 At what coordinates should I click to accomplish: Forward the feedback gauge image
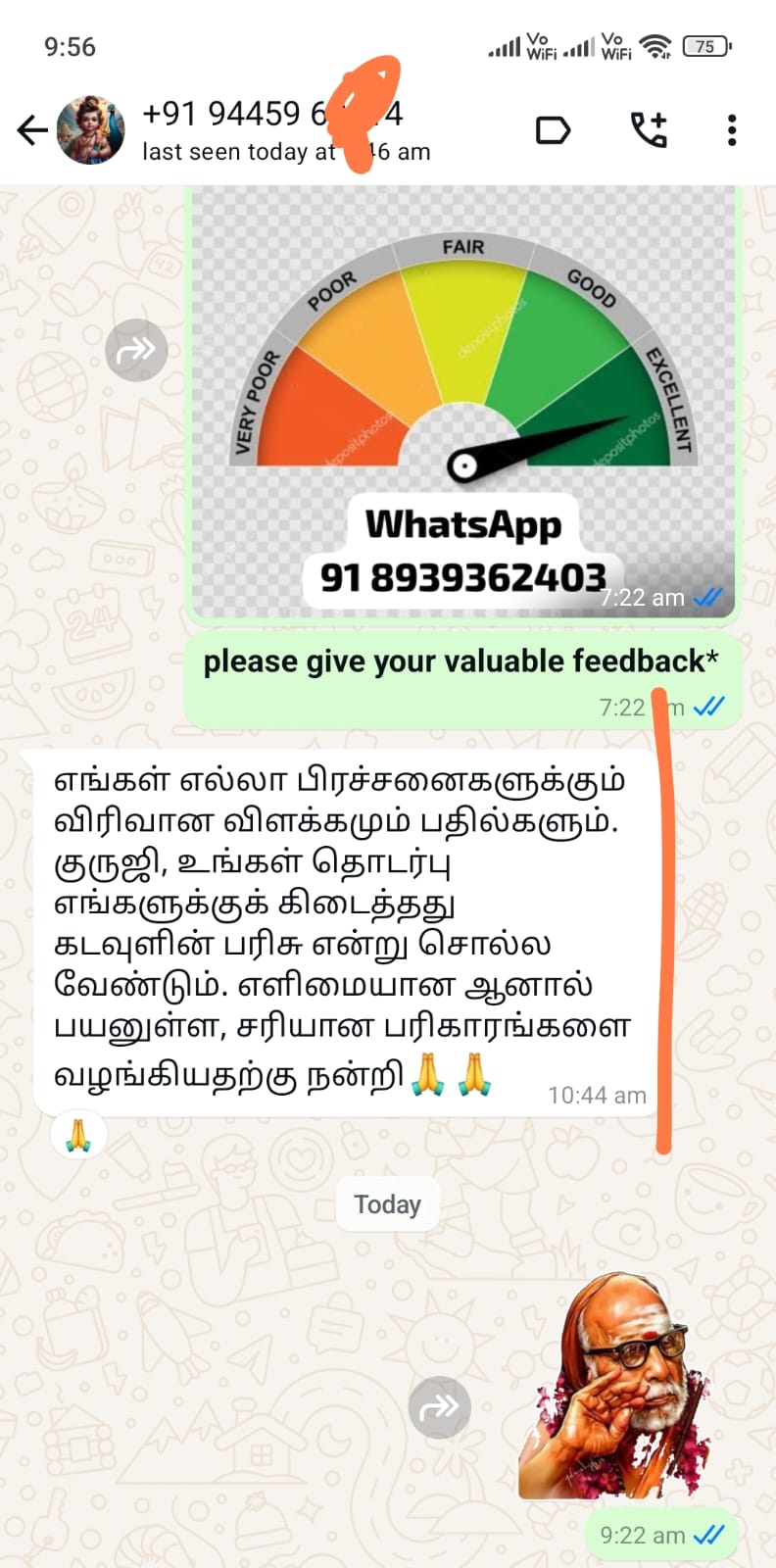(x=136, y=350)
